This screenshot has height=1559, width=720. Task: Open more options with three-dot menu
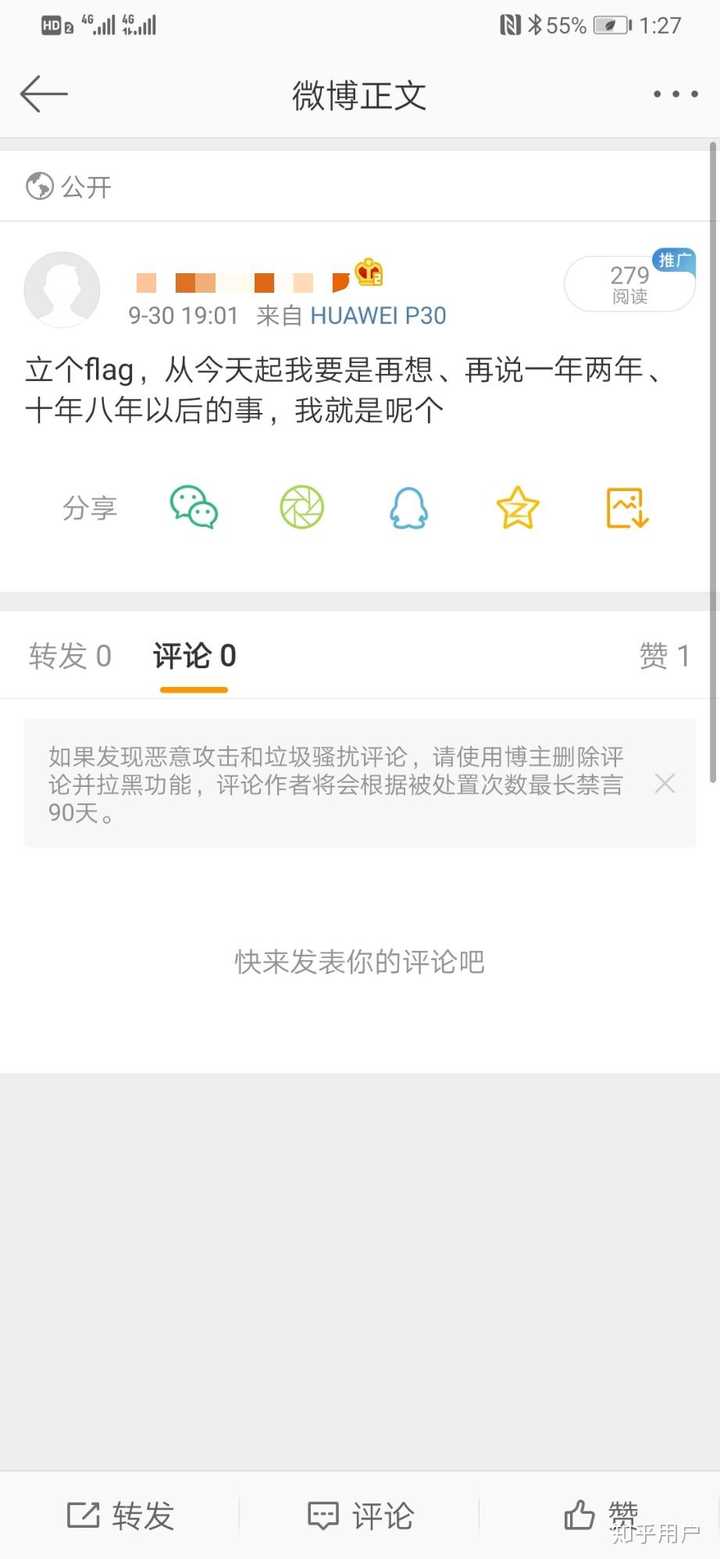675,94
